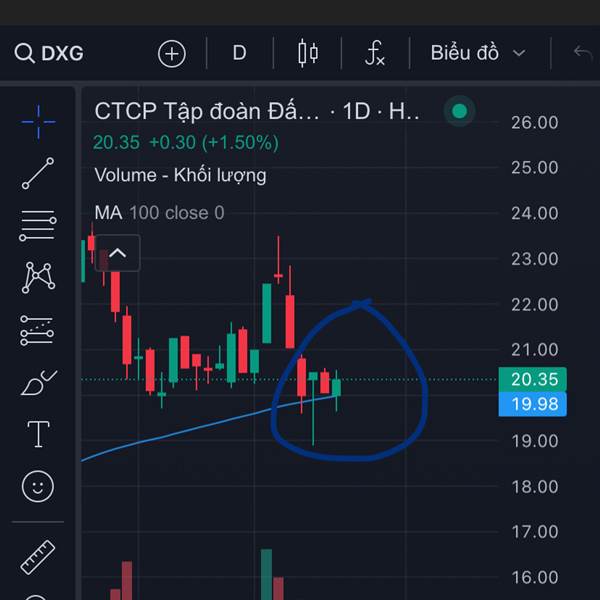
Task: Add a symbol to compare with the plus icon
Action: [172, 53]
